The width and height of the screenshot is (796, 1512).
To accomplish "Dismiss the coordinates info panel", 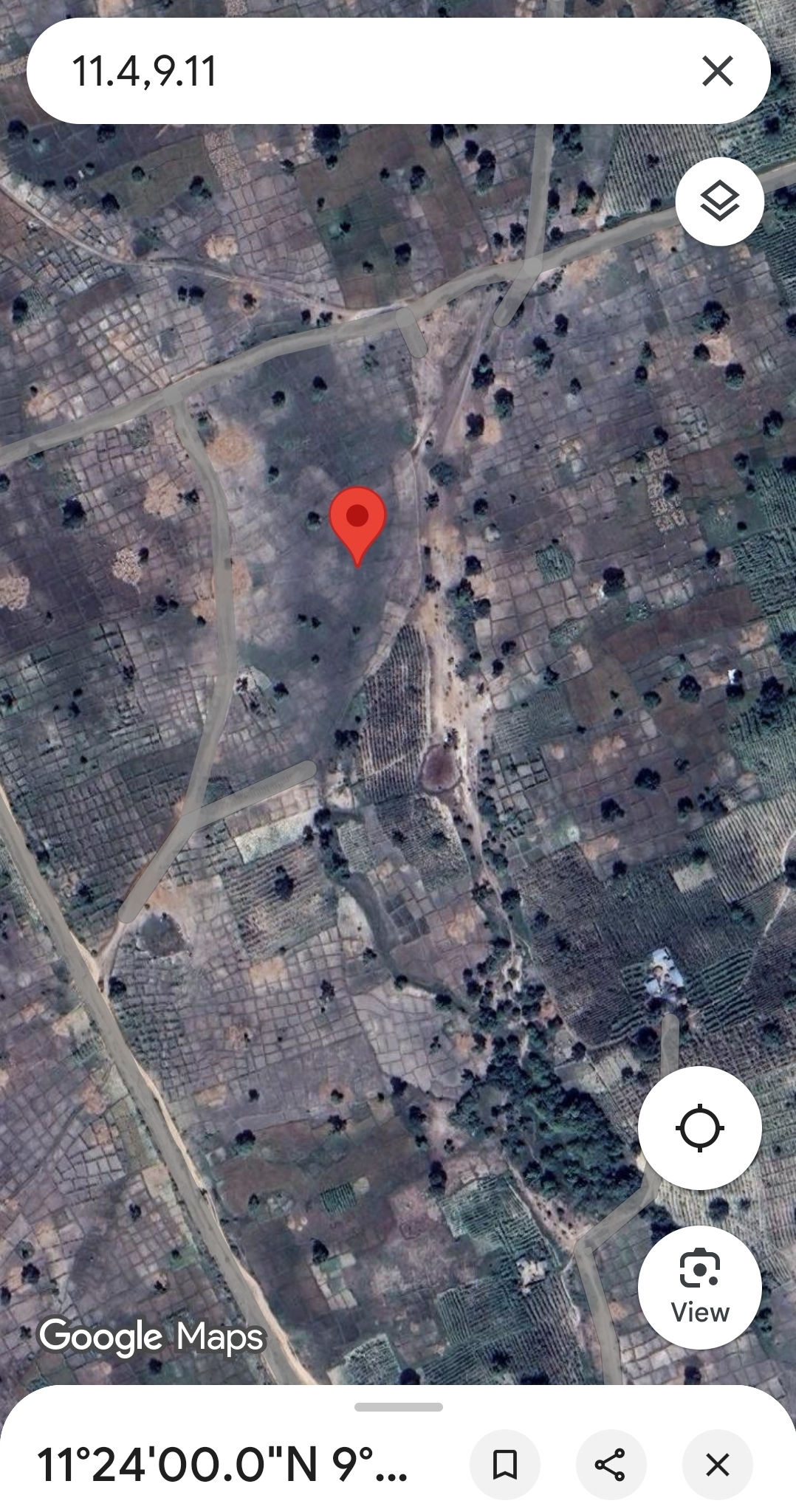I will (x=717, y=1464).
